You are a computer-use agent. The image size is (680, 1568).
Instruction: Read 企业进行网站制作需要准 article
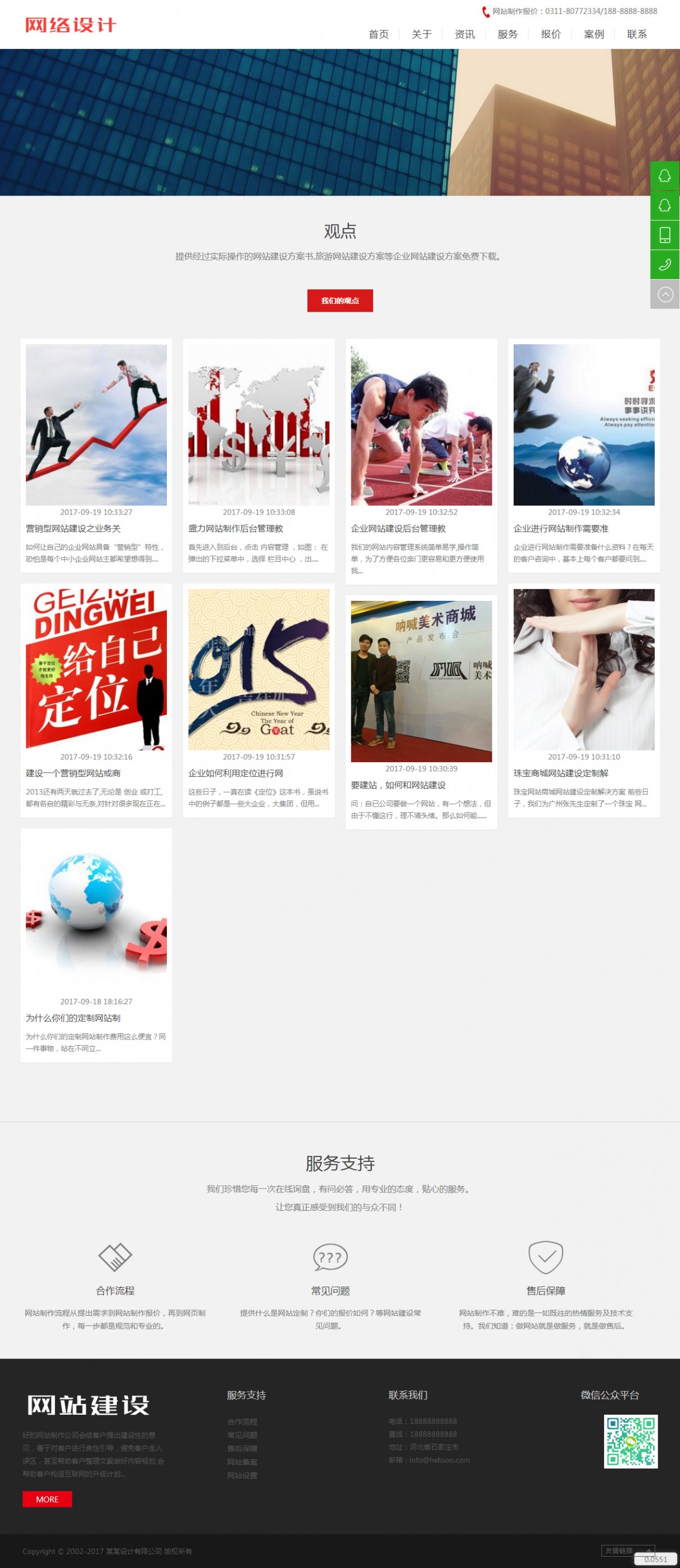click(560, 528)
